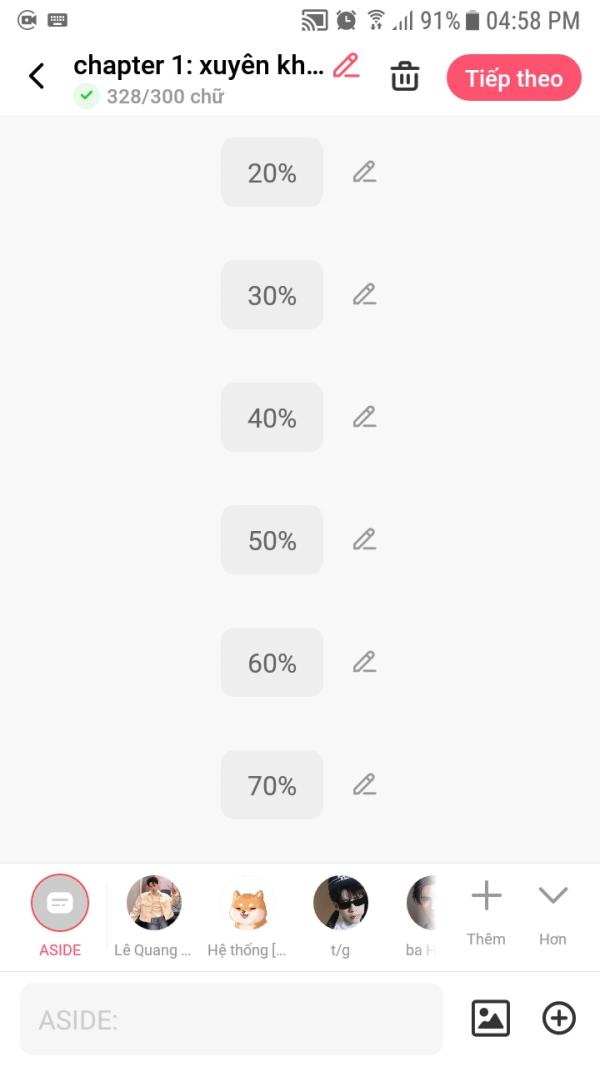Focus the ASIDE text input field
This screenshot has height=1067, width=600.
pos(231,1019)
